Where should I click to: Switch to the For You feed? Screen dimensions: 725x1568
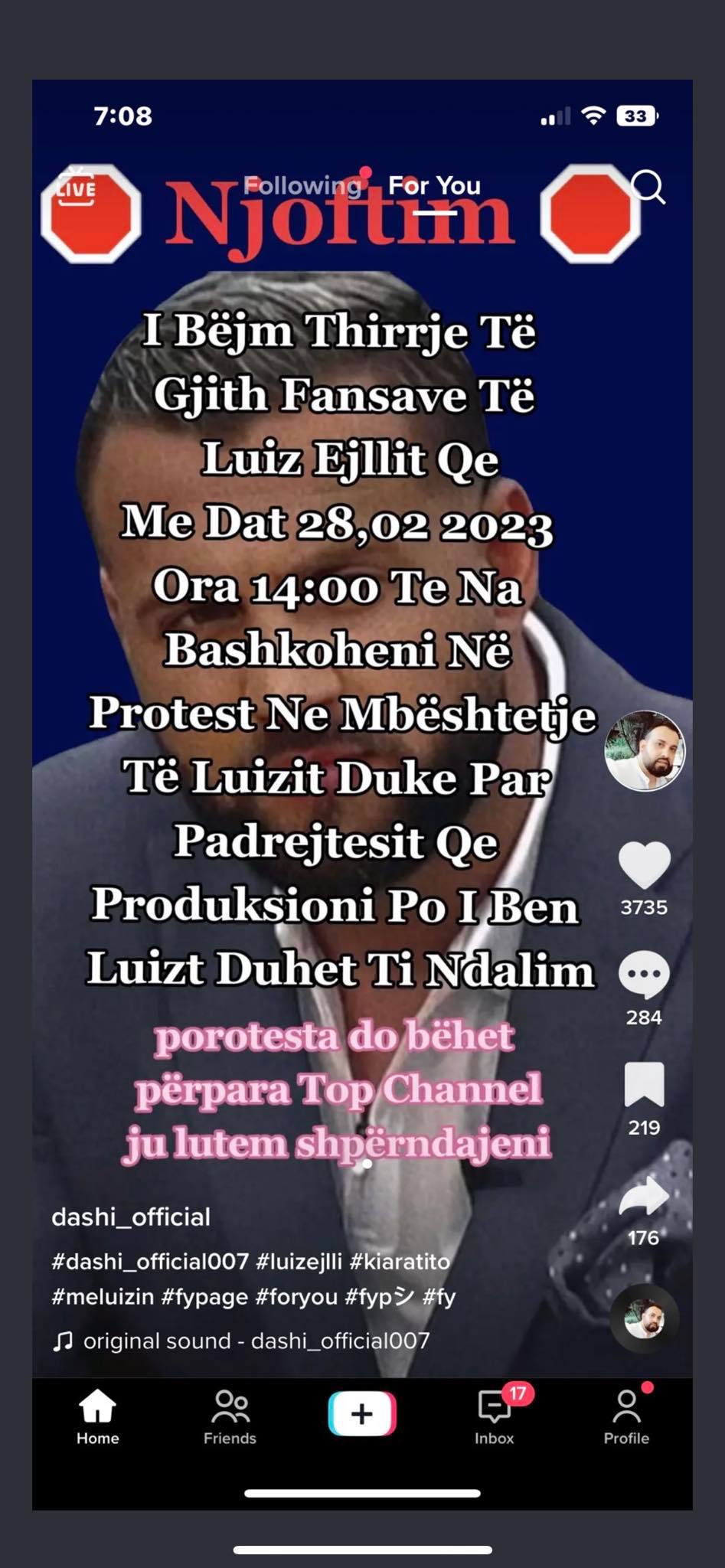pos(434,185)
